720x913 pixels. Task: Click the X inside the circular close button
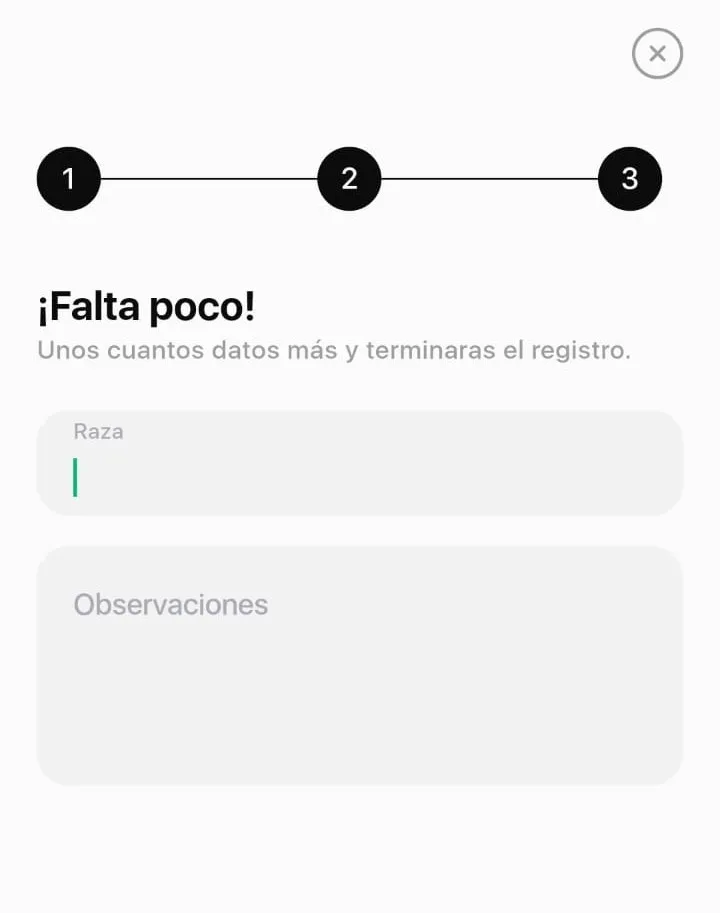657,54
